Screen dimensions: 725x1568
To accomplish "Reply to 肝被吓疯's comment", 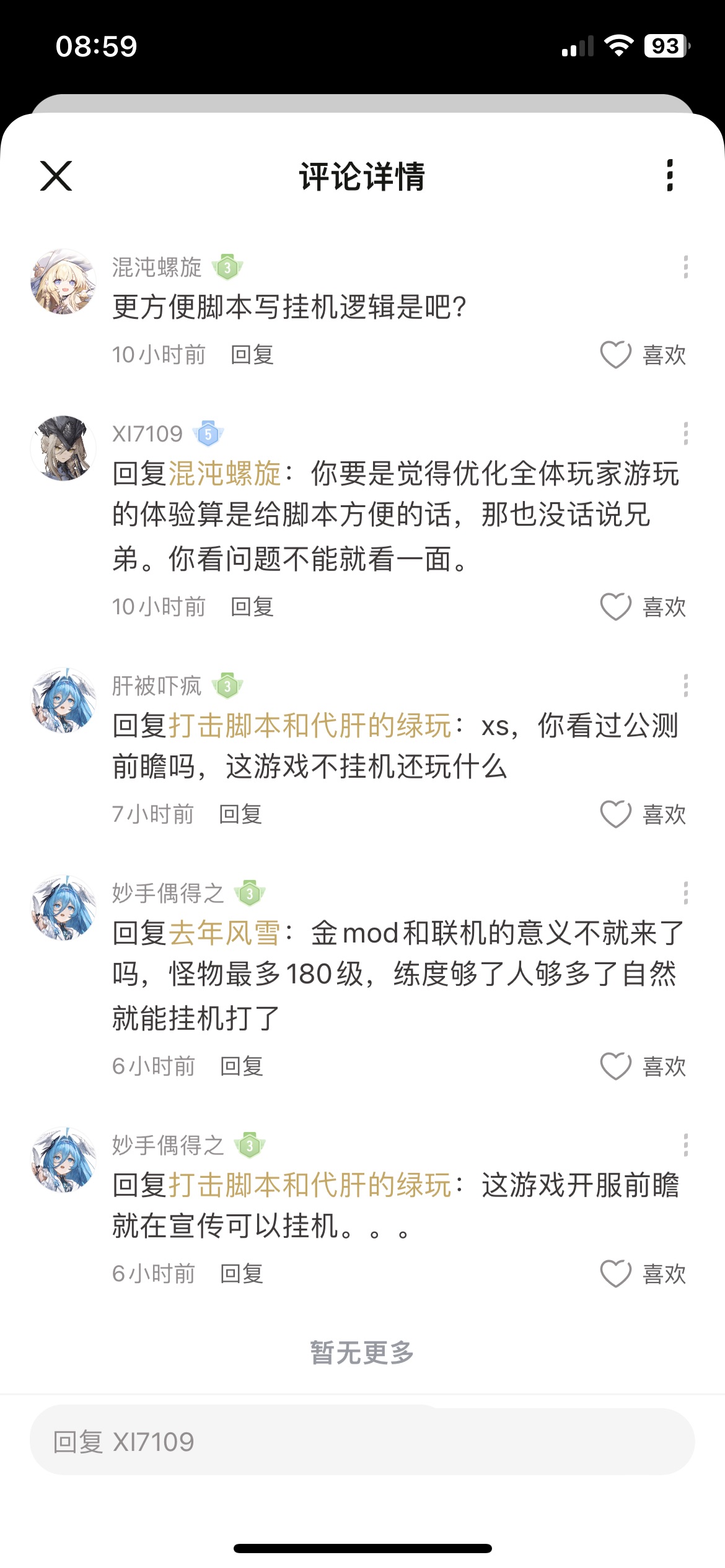I will click(x=240, y=814).
